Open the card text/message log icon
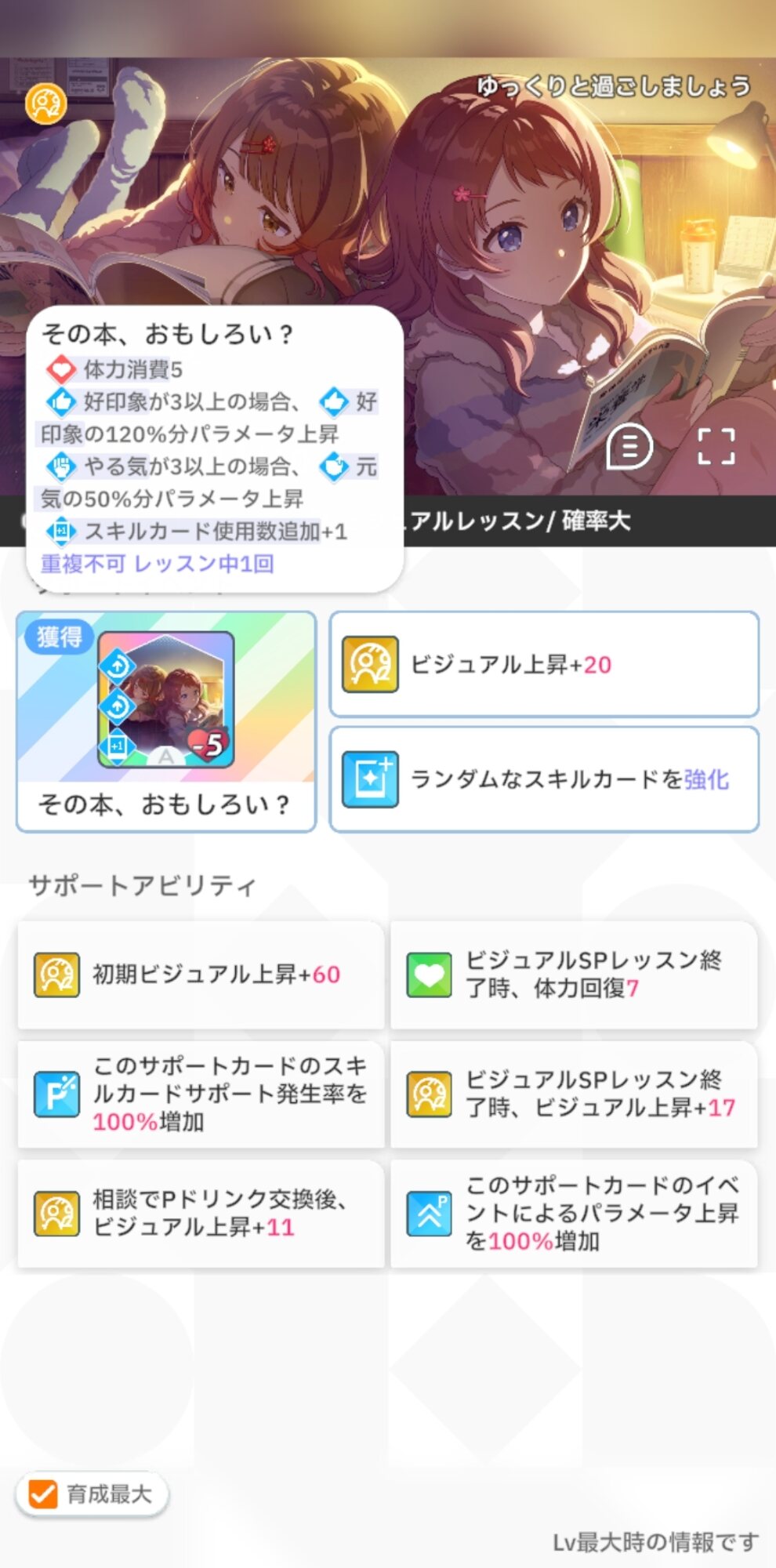 tap(629, 447)
